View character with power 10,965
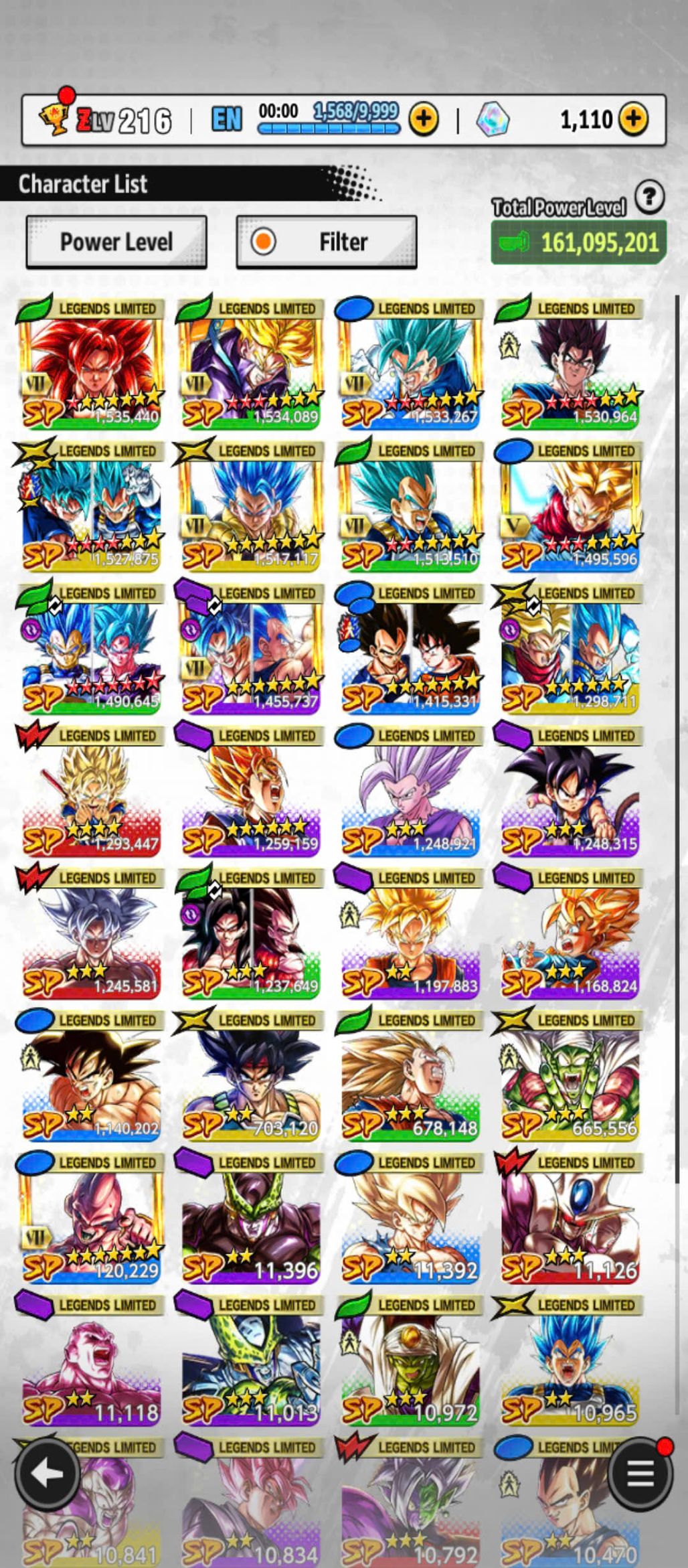 tap(570, 1361)
